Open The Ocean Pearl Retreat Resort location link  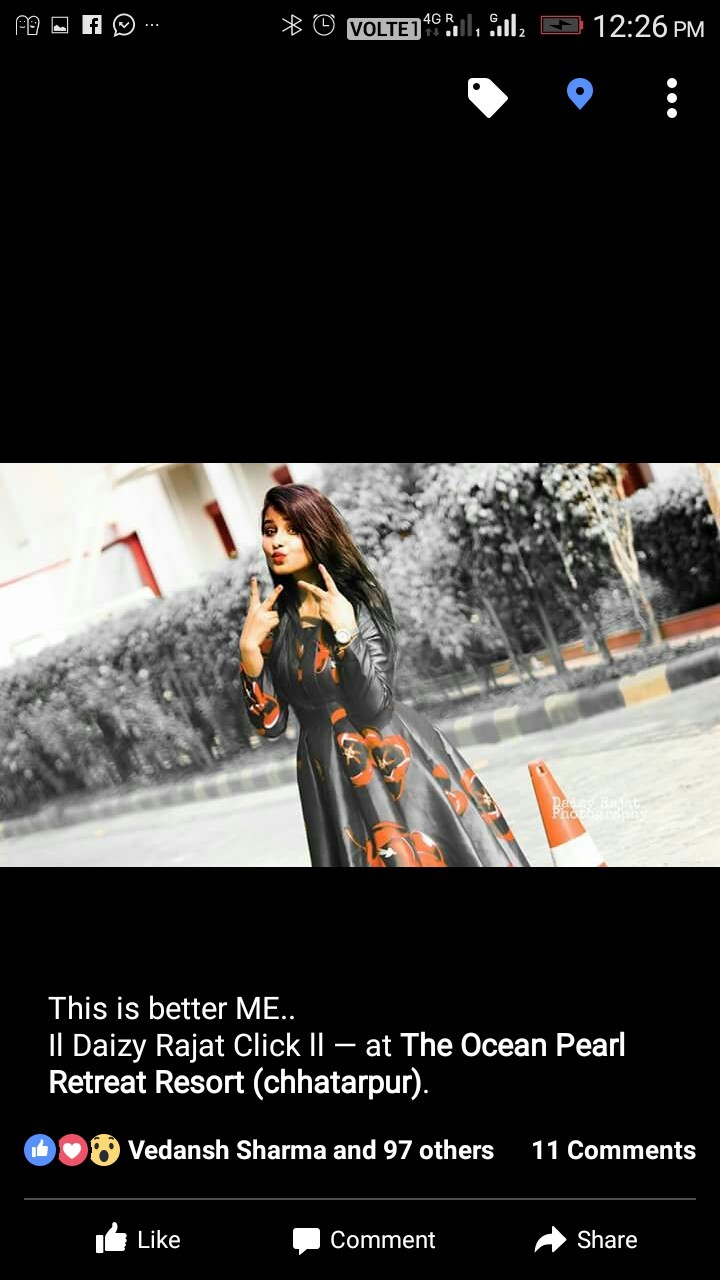click(x=512, y=1046)
